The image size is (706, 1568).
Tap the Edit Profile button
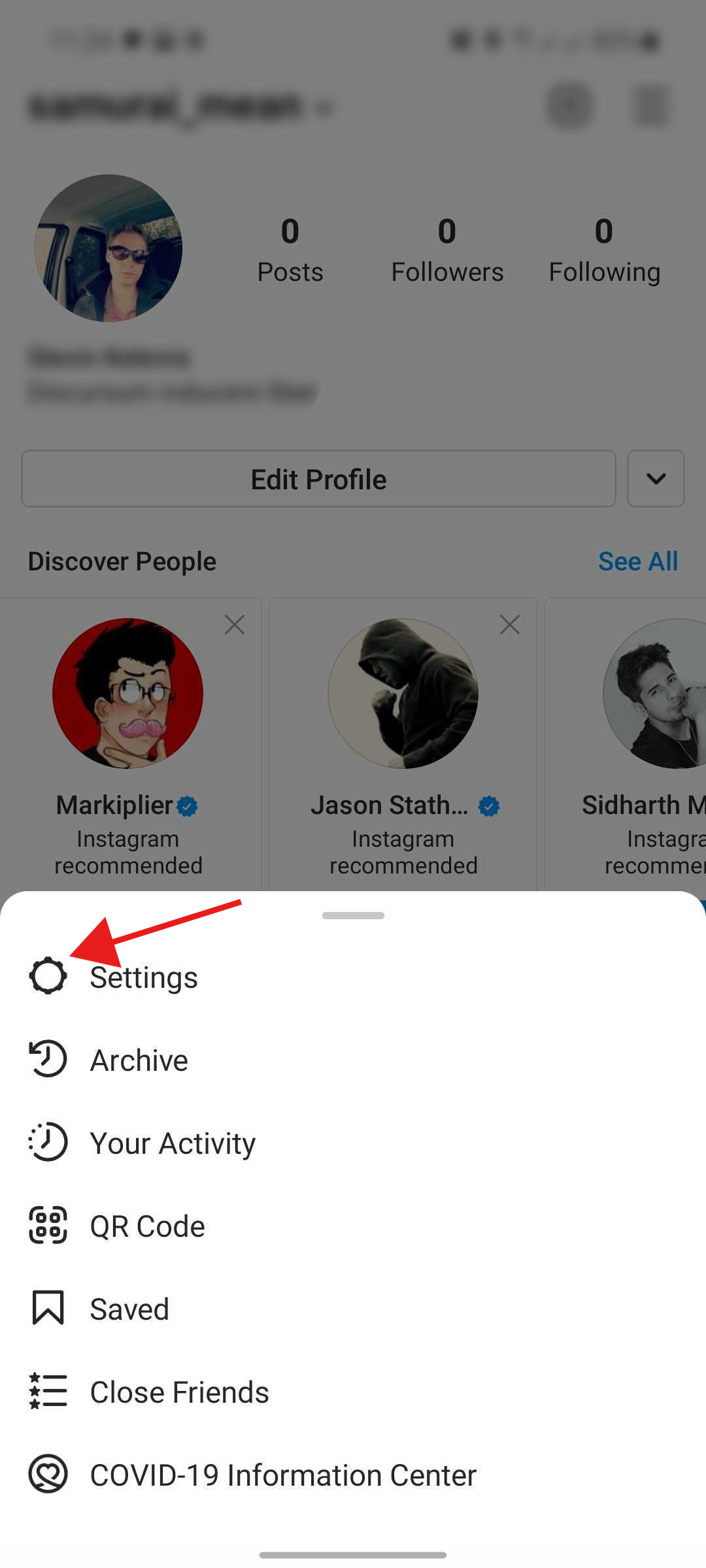[318, 479]
